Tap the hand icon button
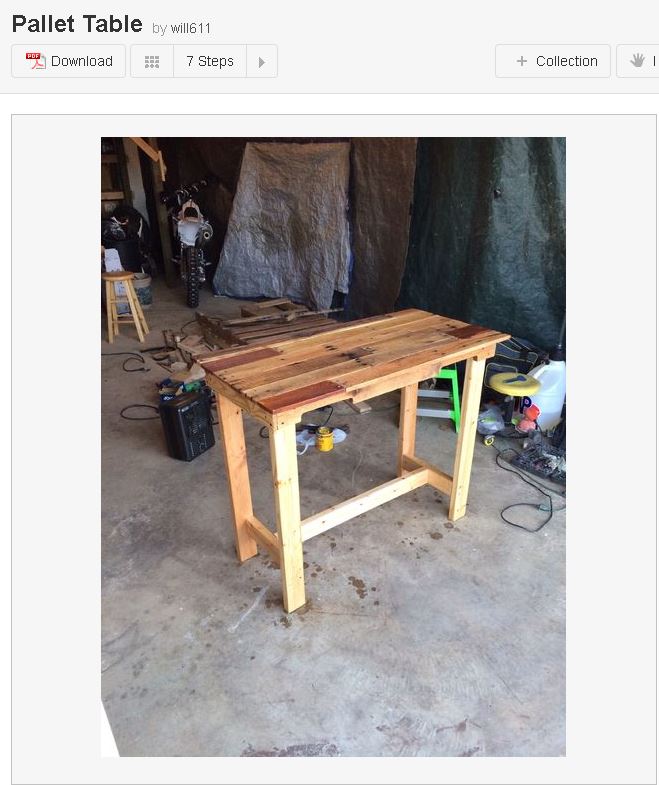 [638, 61]
